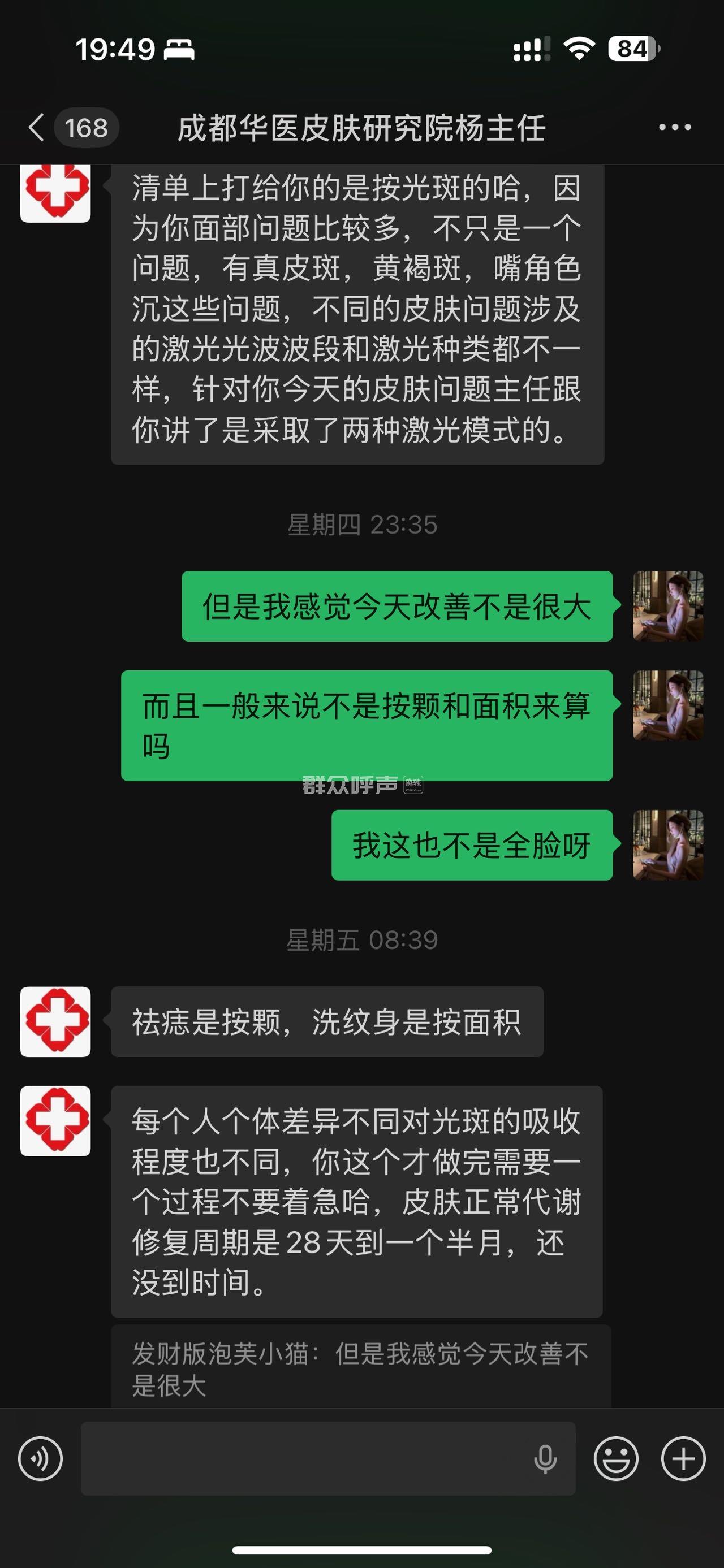Open the chat options three-dot menu
The image size is (724, 1568).
tap(675, 127)
